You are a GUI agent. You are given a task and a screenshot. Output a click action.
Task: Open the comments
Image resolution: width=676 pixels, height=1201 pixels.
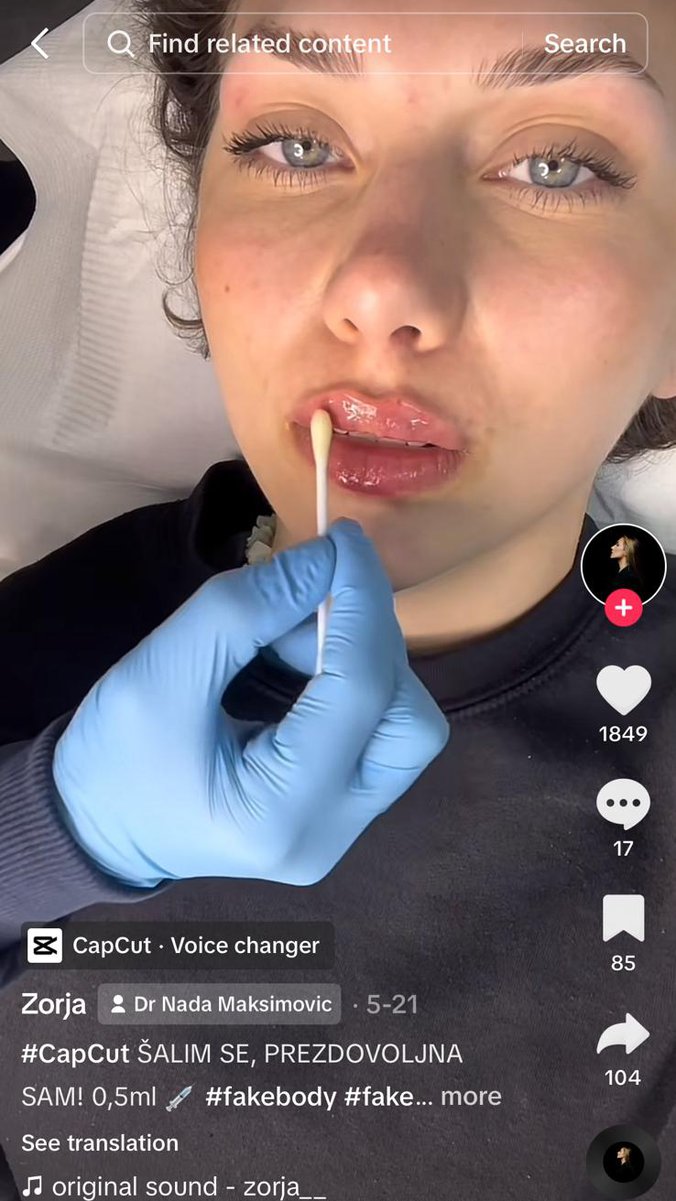[x=624, y=805]
